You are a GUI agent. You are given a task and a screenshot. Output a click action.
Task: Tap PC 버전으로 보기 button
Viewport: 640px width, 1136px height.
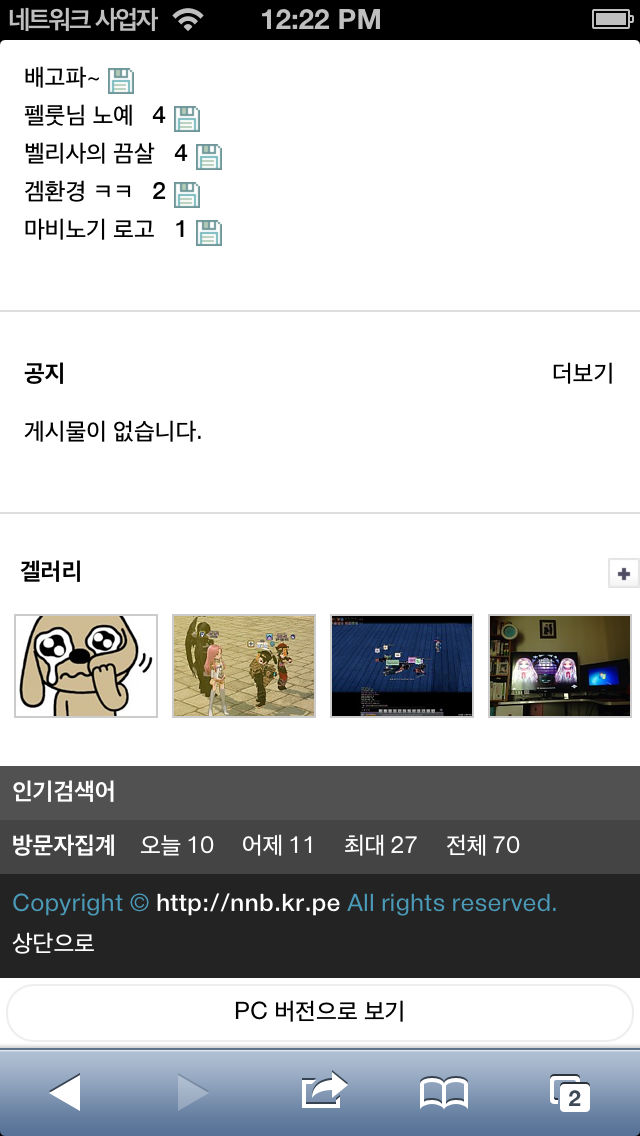(x=320, y=1011)
